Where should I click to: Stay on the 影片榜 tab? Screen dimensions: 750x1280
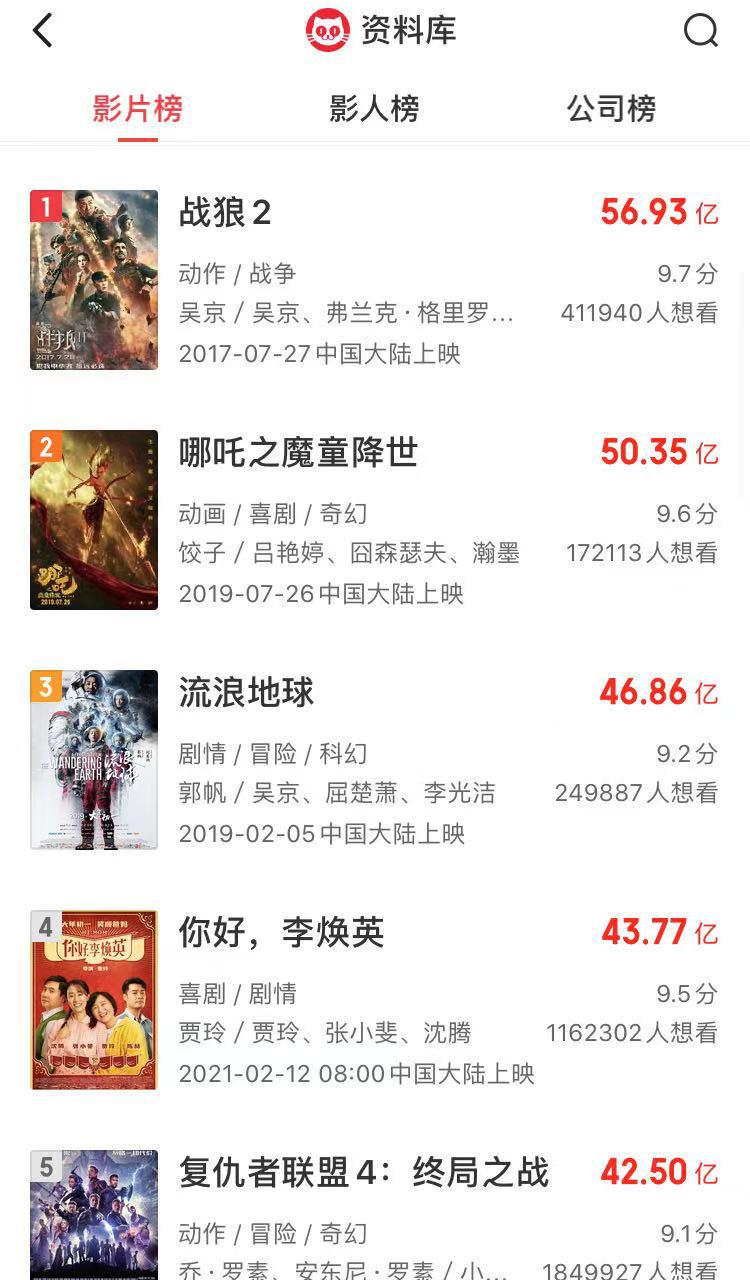tap(137, 109)
